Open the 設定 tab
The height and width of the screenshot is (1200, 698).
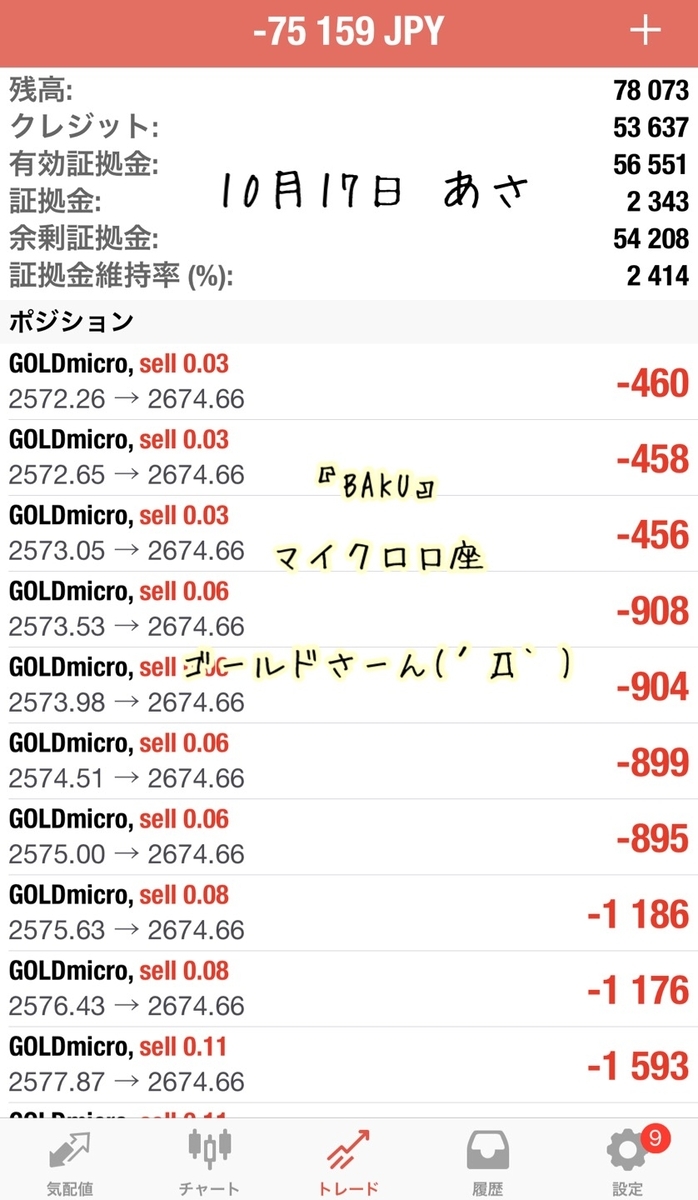[x=627, y=1162]
